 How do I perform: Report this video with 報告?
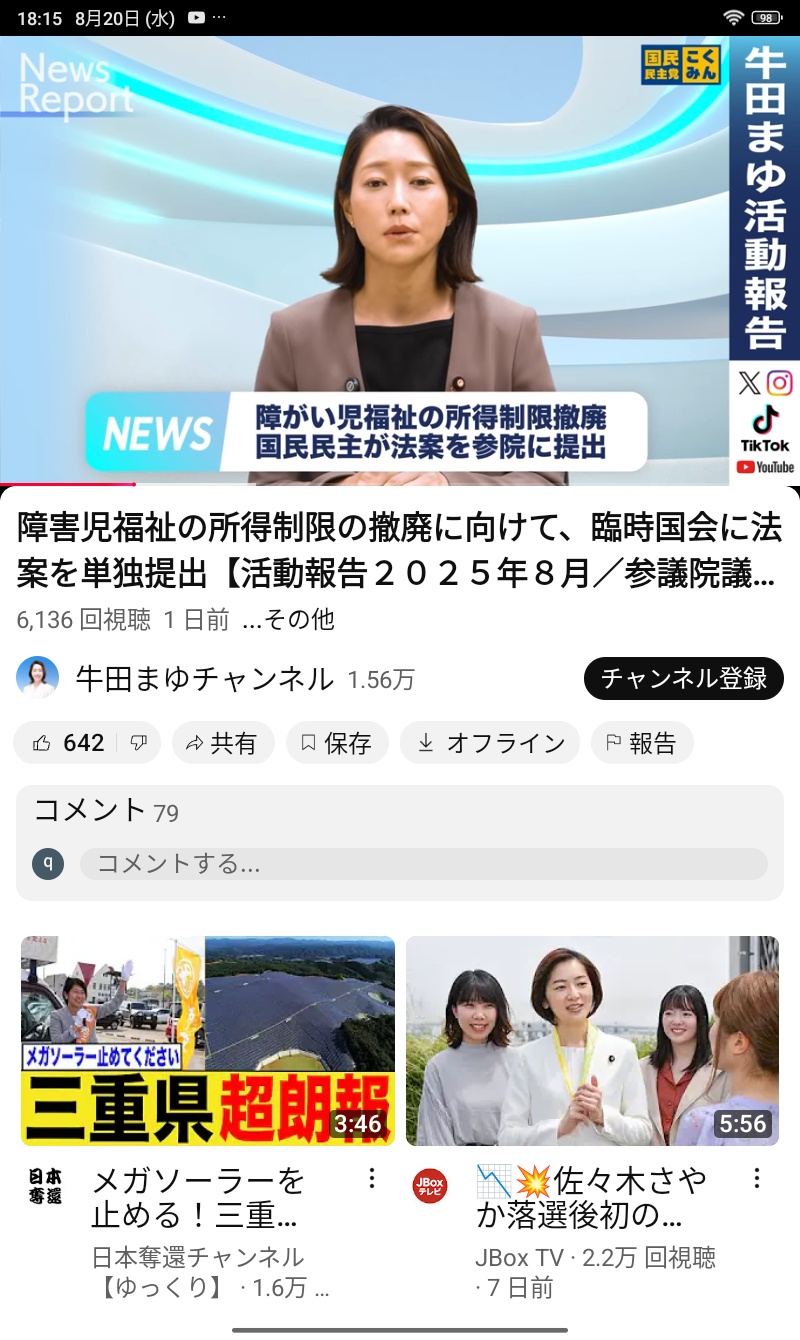pos(642,743)
